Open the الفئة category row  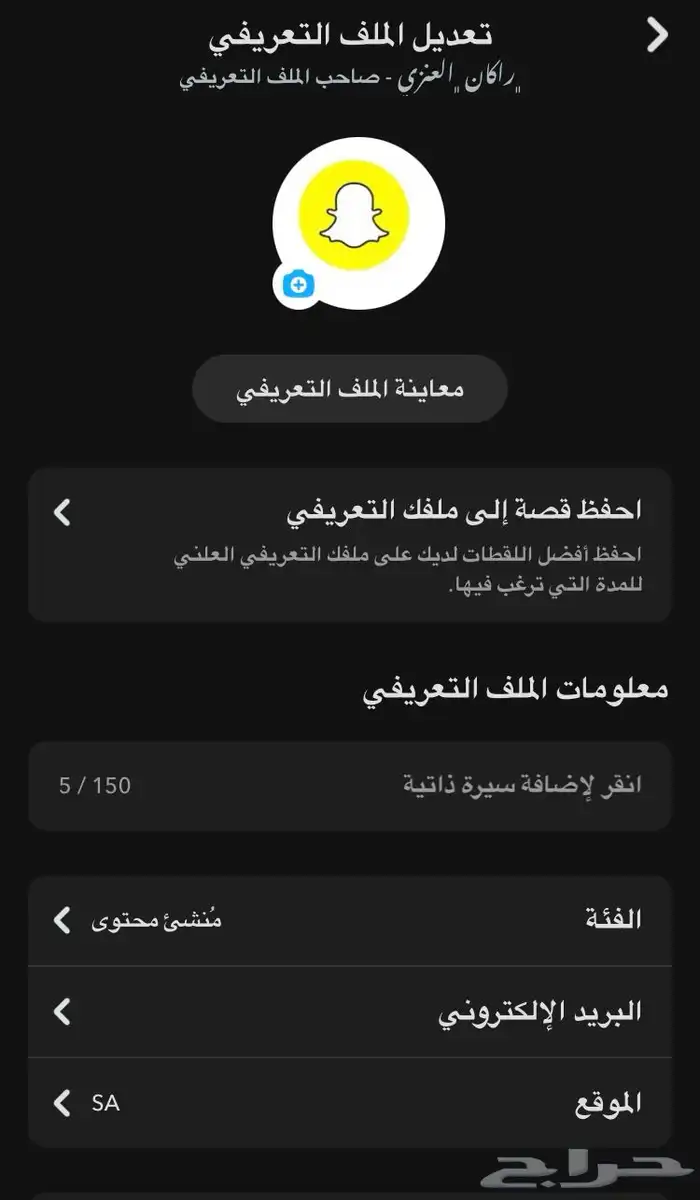(350, 920)
